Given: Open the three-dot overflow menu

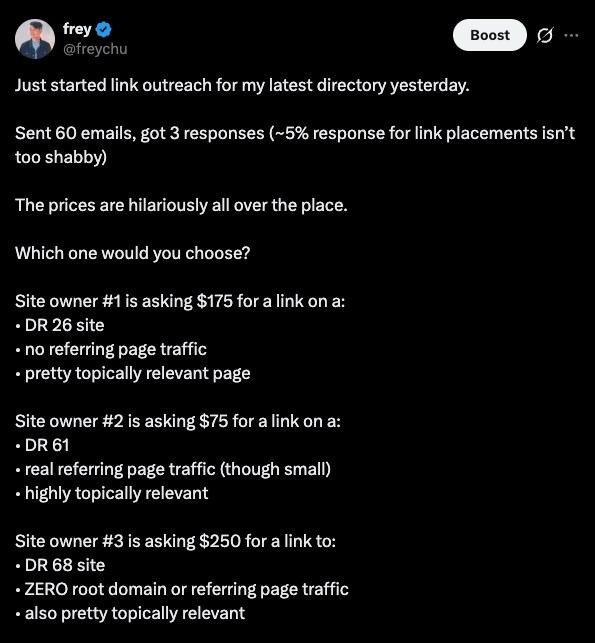Looking at the screenshot, I should pos(571,35).
